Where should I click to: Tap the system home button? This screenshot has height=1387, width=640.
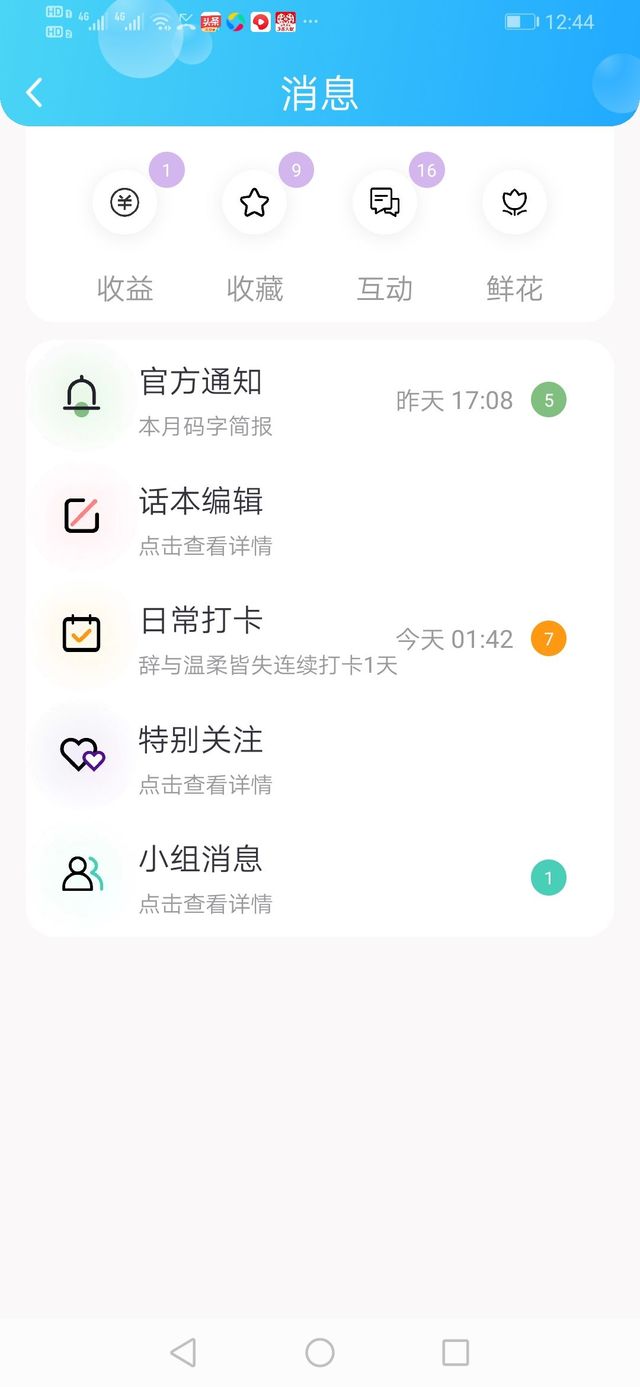320,1353
